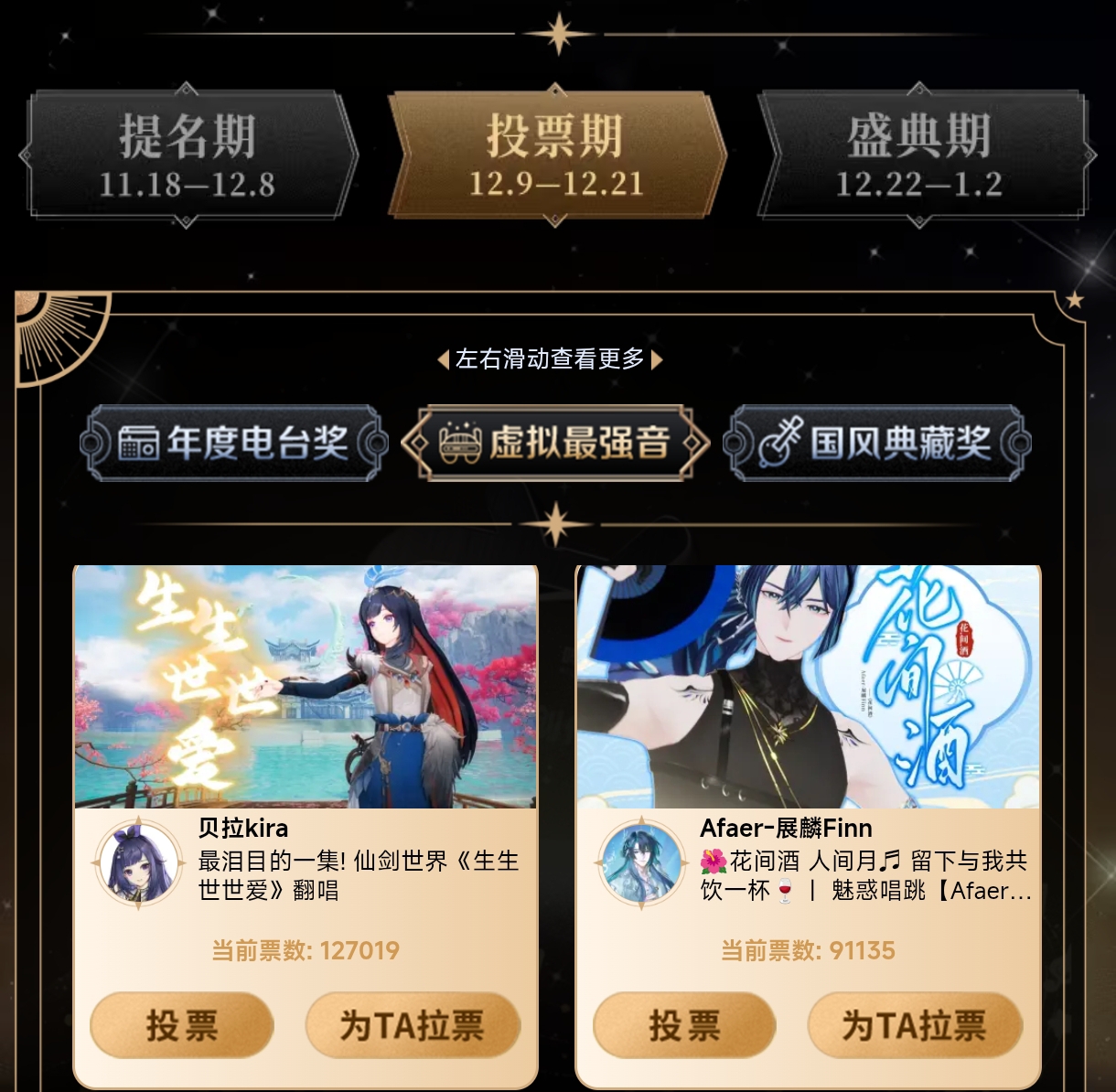Switch to the 提名期 phase tab
Screen dimensions: 1116x1092
(x=188, y=155)
